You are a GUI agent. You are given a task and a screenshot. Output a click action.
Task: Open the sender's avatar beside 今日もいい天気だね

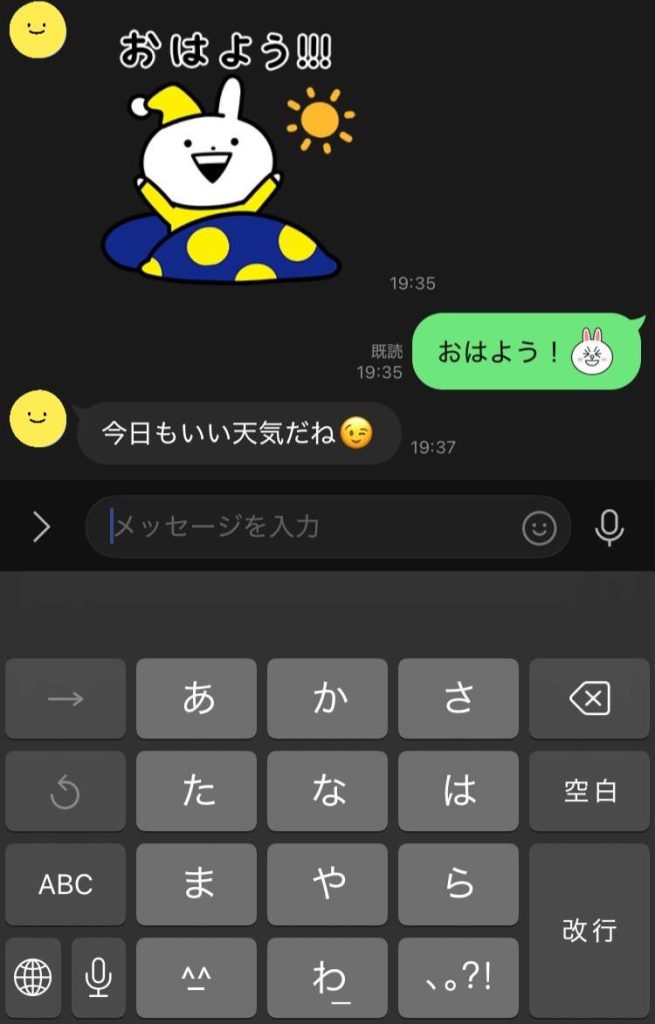[37, 420]
